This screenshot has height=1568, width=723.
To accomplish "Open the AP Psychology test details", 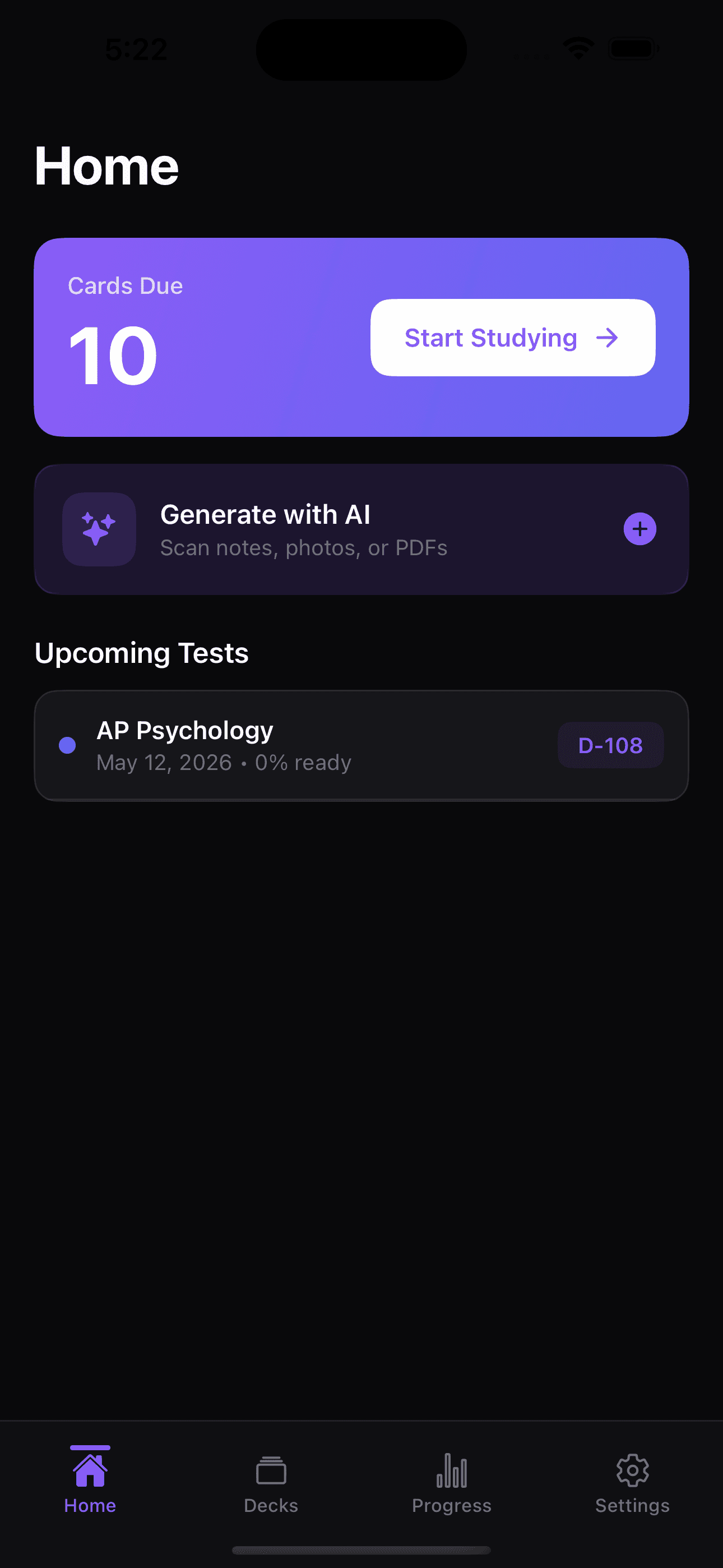I will click(x=361, y=745).
